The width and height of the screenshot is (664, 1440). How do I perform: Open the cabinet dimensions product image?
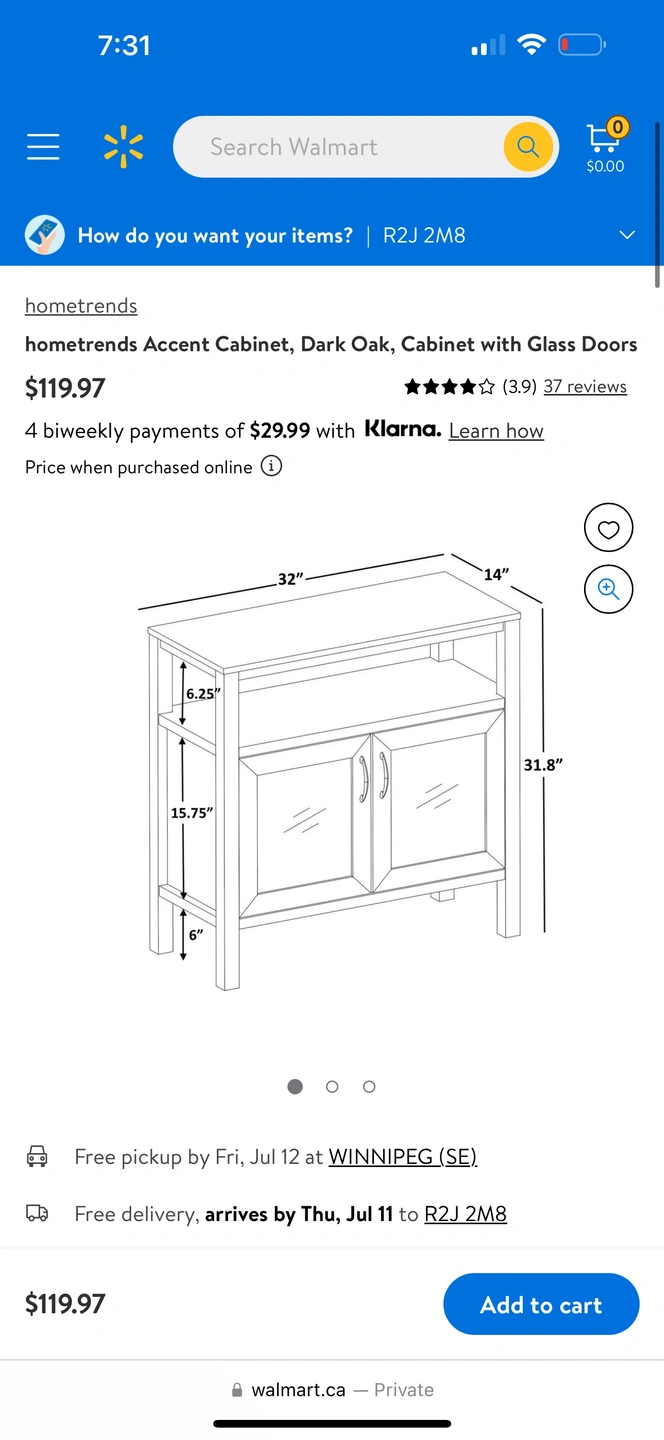point(340,770)
